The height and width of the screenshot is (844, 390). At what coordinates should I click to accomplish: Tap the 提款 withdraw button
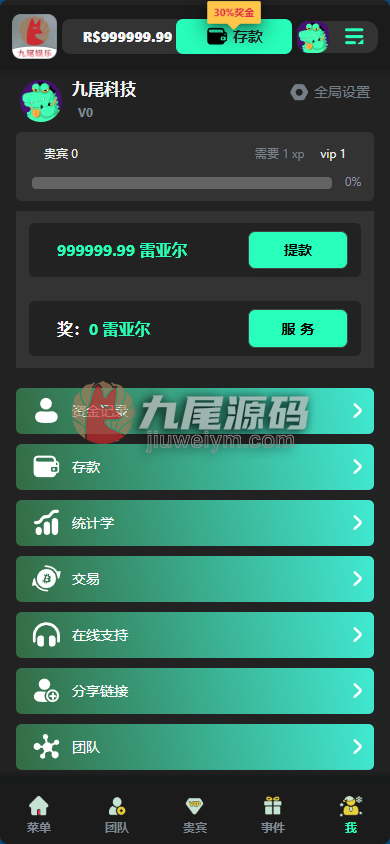coord(297,250)
